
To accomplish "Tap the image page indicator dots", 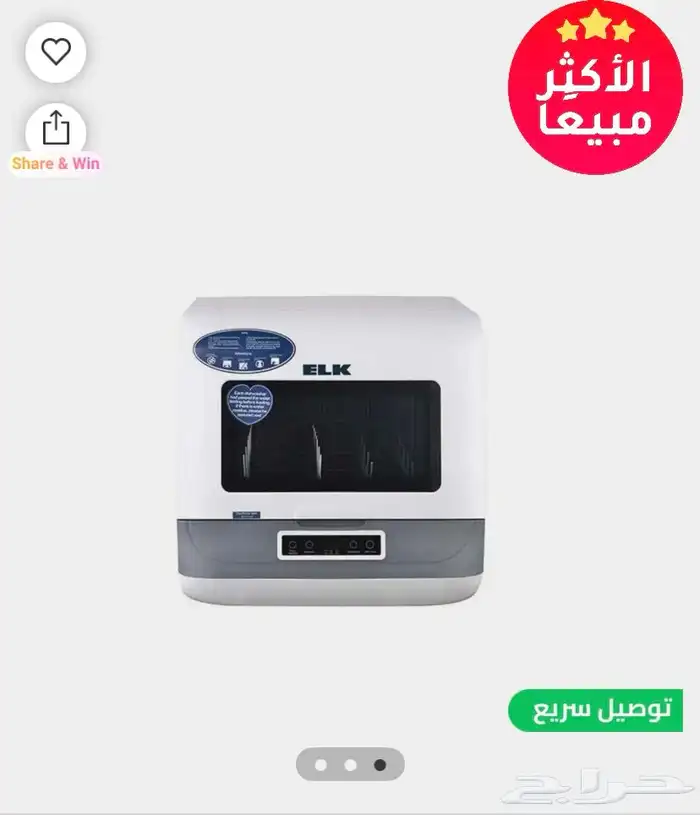I will (x=350, y=765).
